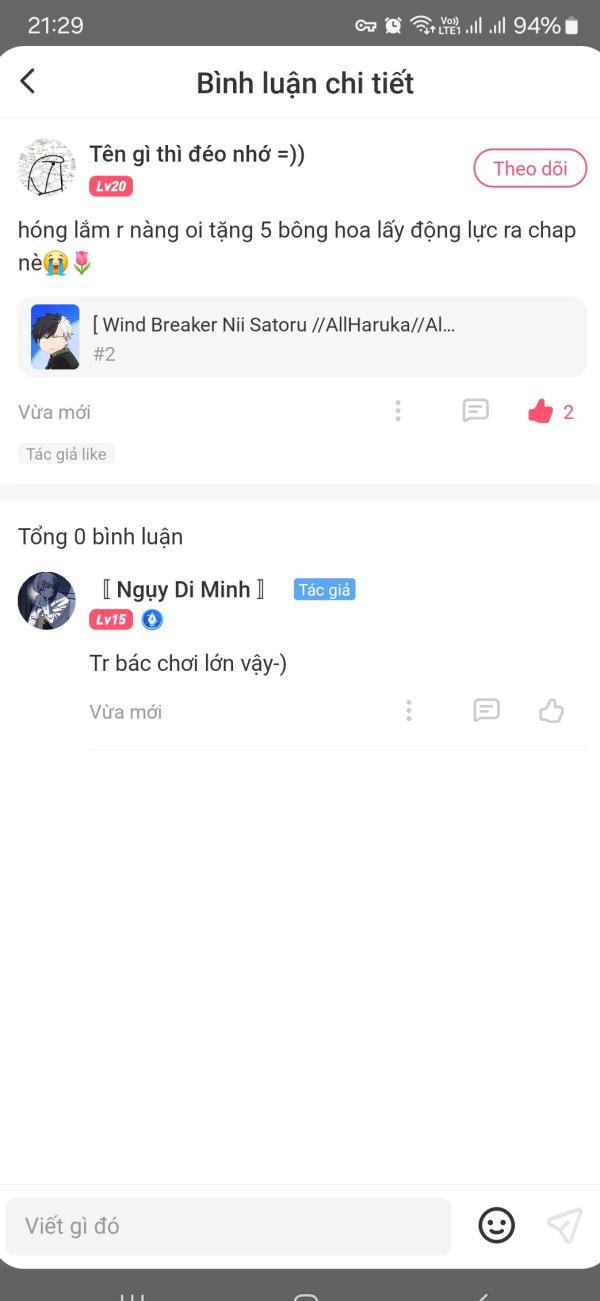Open more options on the top comment
600x1301 pixels.
pos(398,411)
